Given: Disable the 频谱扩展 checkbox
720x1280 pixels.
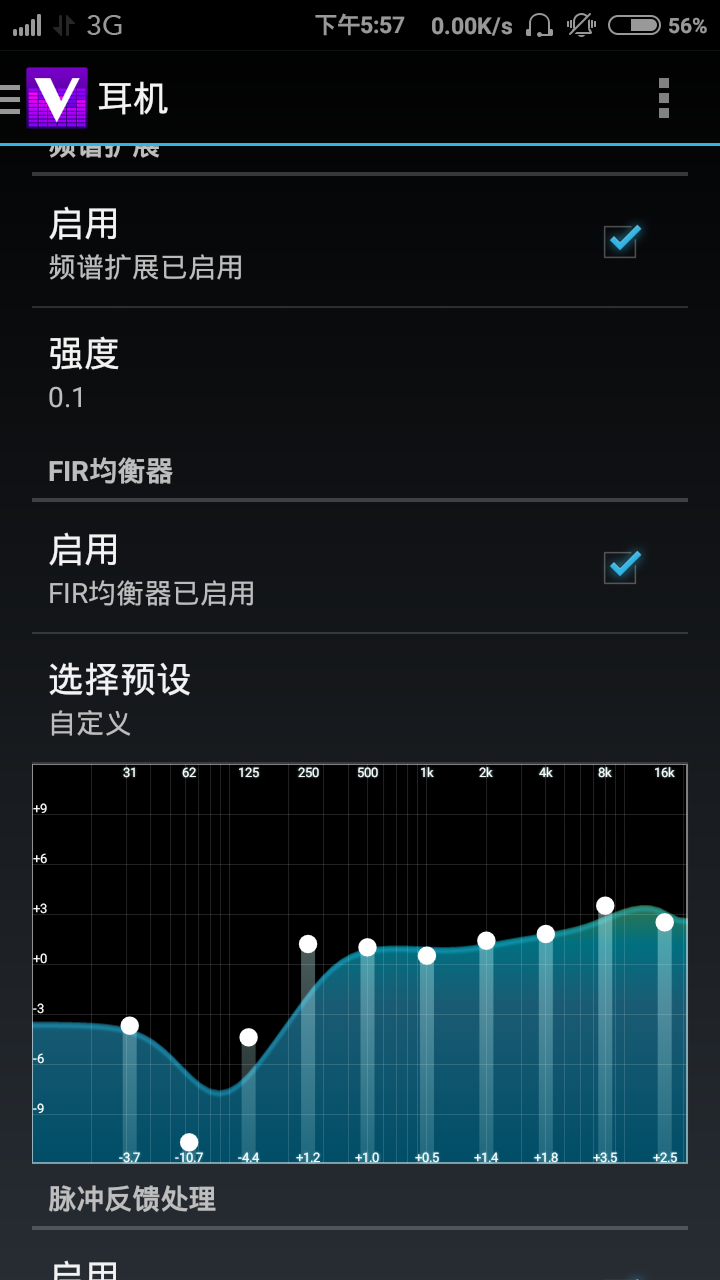Looking at the screenshot, I should pos(621,241).
